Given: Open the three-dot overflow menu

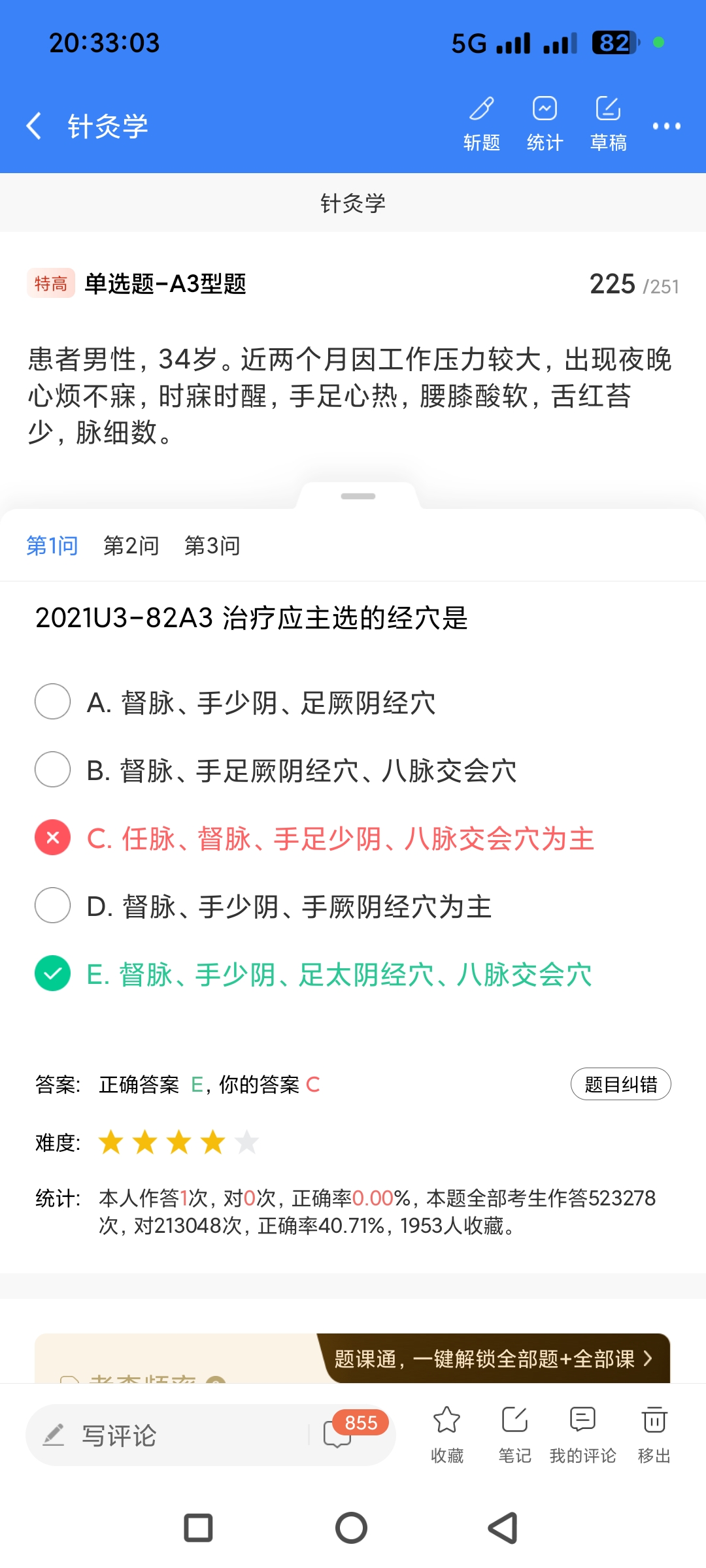Looking at the screenshot, I should tap(666, 126).
